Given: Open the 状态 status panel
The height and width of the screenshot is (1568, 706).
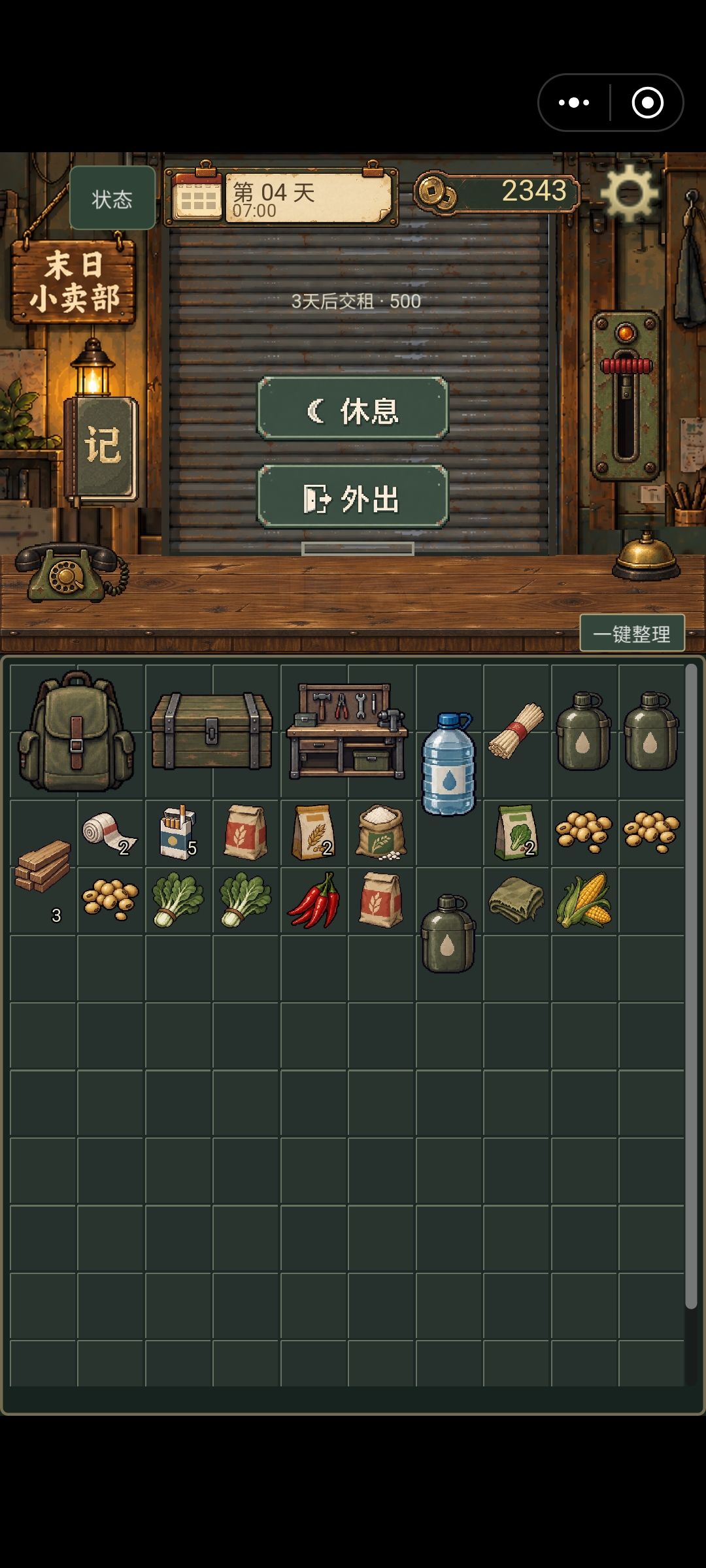Looking at the screenshot, I should pos(112,198).
